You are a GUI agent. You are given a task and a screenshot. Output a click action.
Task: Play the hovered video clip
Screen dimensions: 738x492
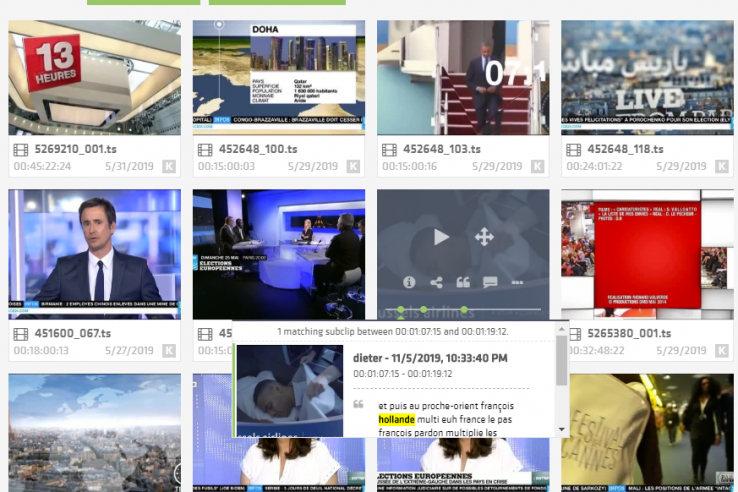tap(441, 237)
